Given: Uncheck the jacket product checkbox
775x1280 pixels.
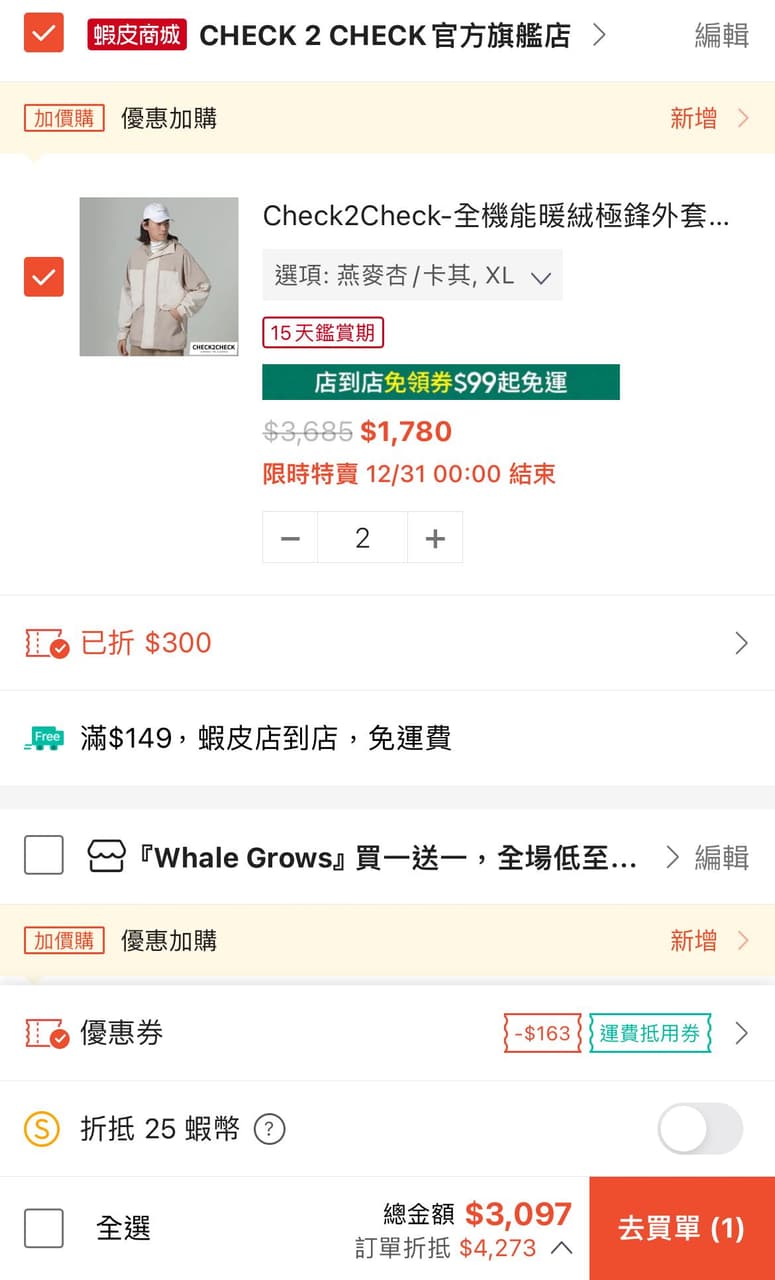Looking at the screenshot, I should [x=43, y=277].
